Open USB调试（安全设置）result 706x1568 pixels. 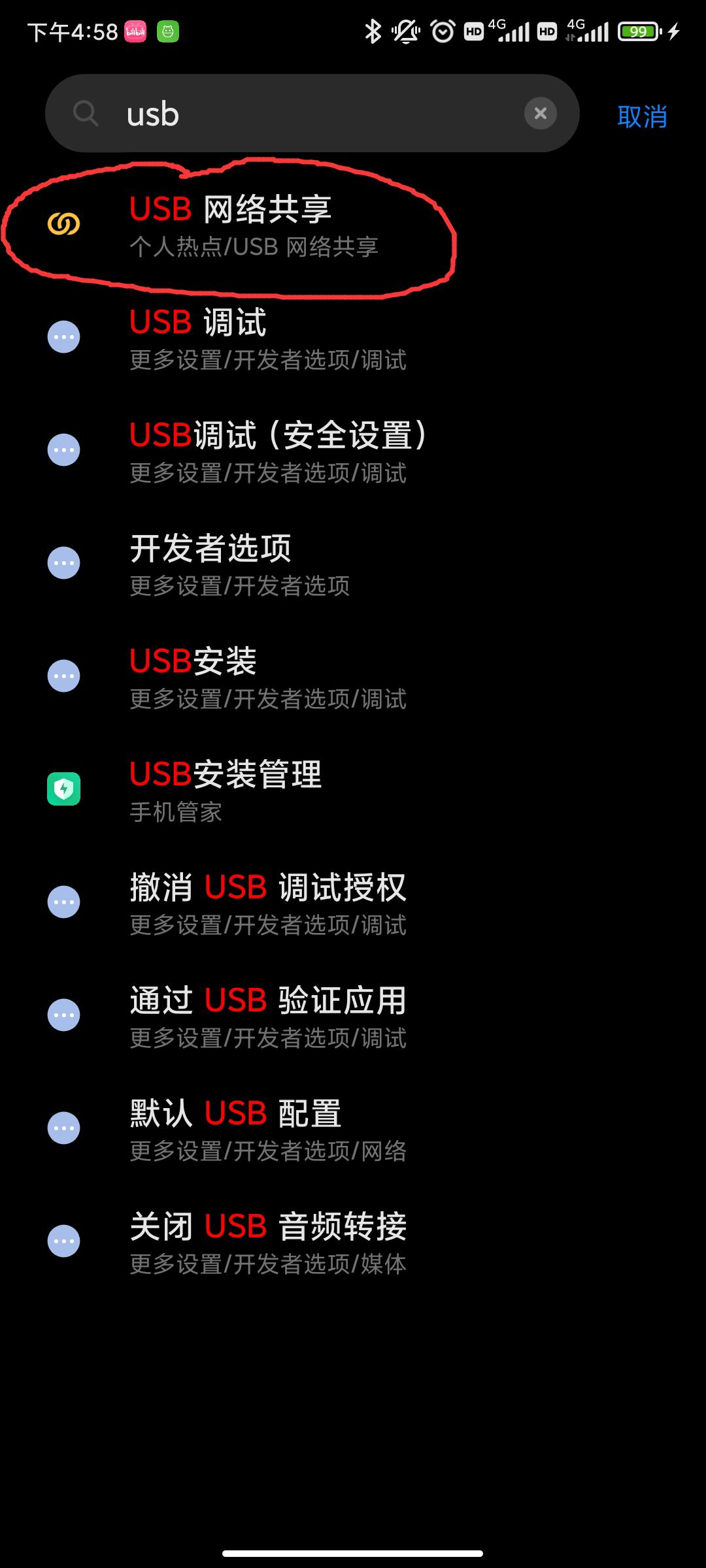(x=281, y=449)
